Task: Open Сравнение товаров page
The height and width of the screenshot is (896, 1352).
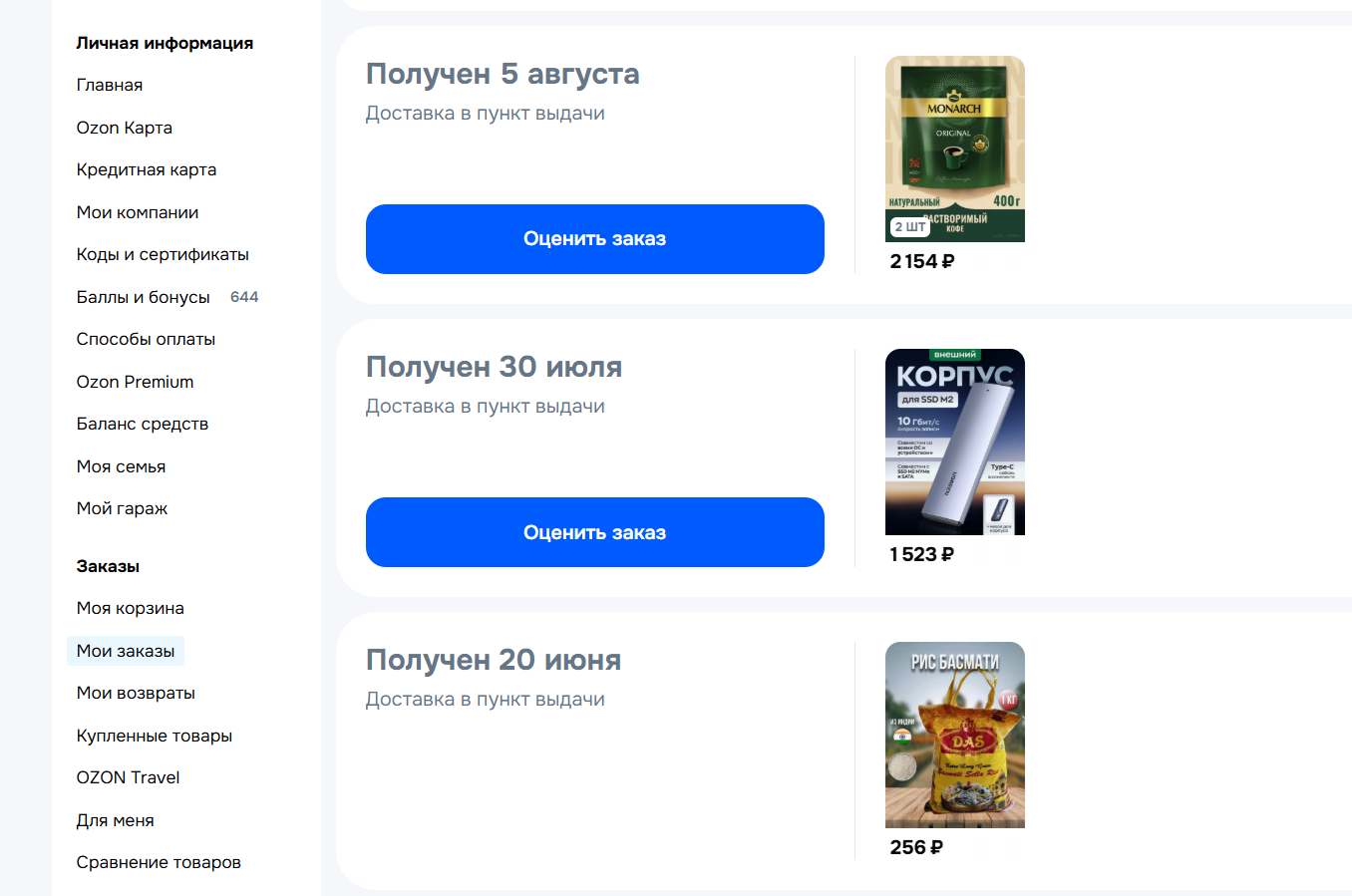Action: 159,862
